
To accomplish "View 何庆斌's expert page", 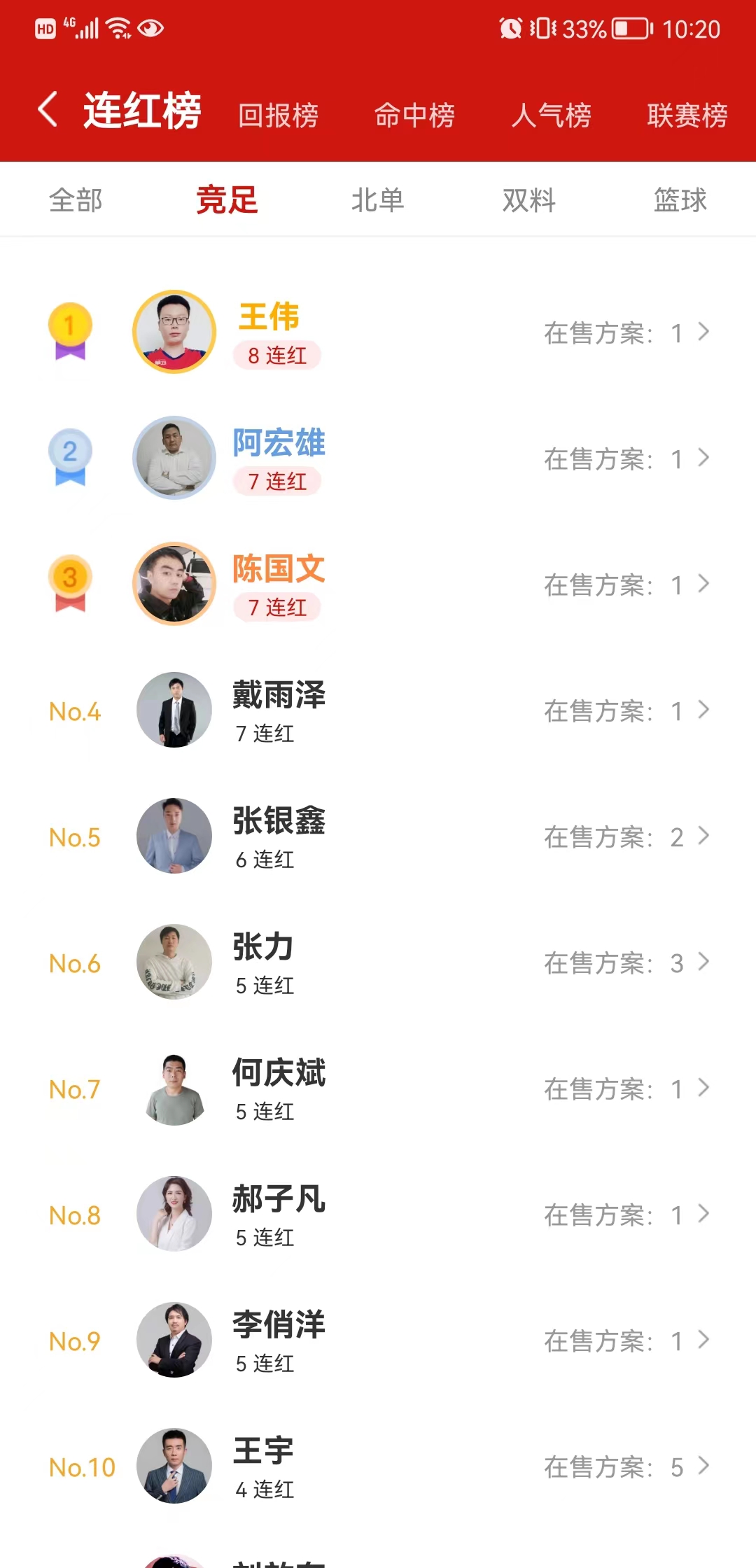I will point(378,1088).
